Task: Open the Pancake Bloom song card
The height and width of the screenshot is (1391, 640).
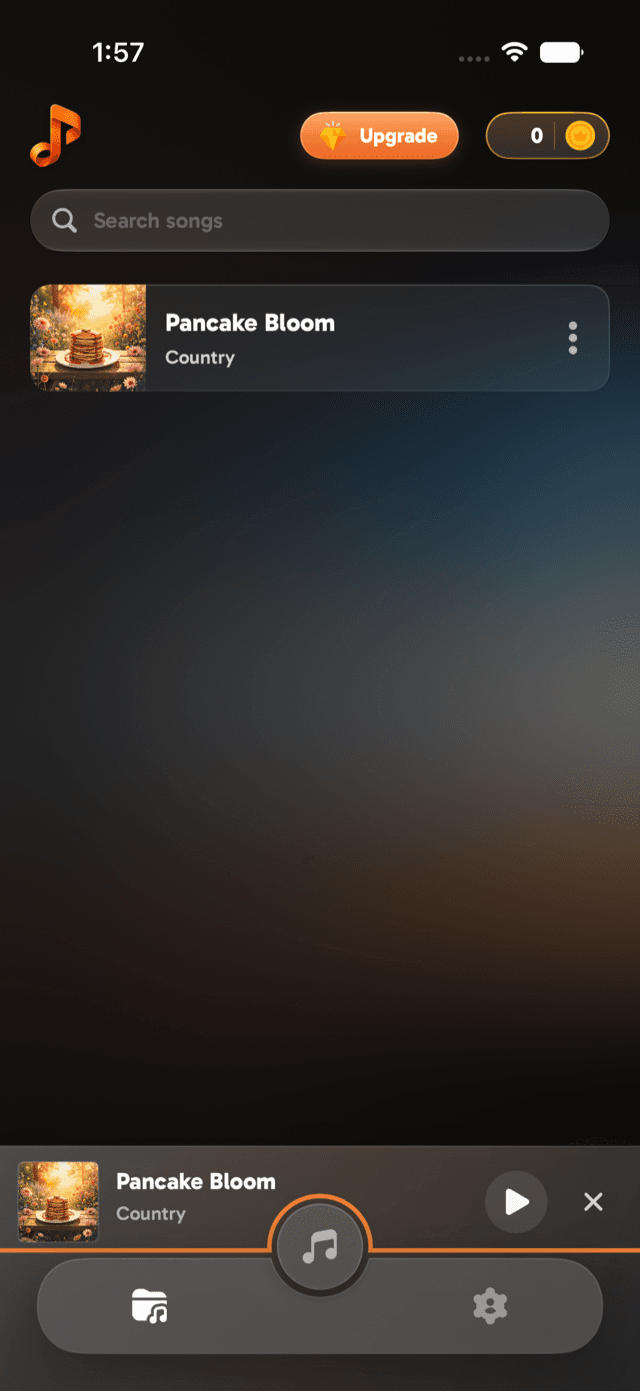Action: [320, 338]
